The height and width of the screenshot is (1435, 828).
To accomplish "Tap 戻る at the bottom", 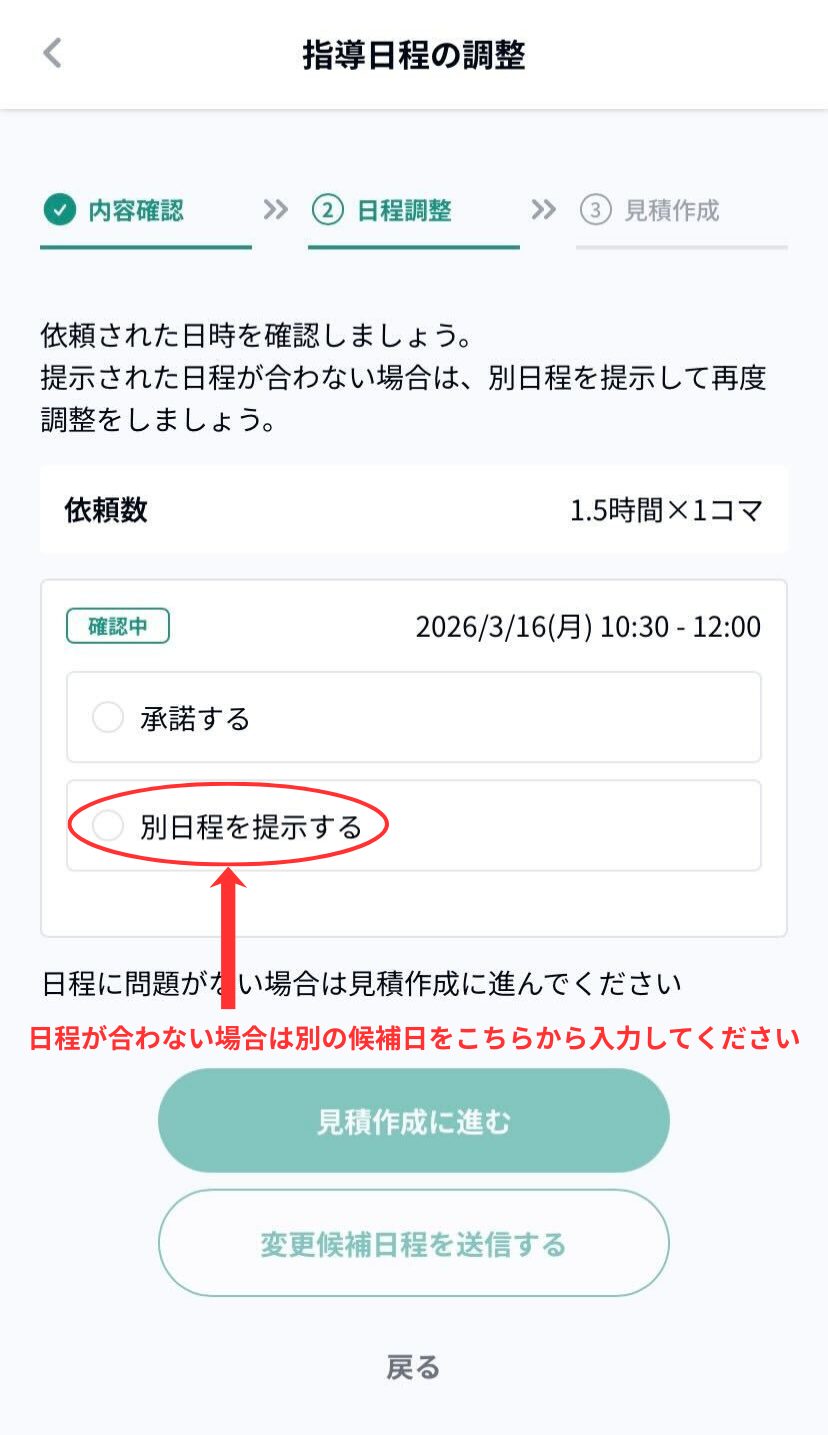I will pos(413,1367).
